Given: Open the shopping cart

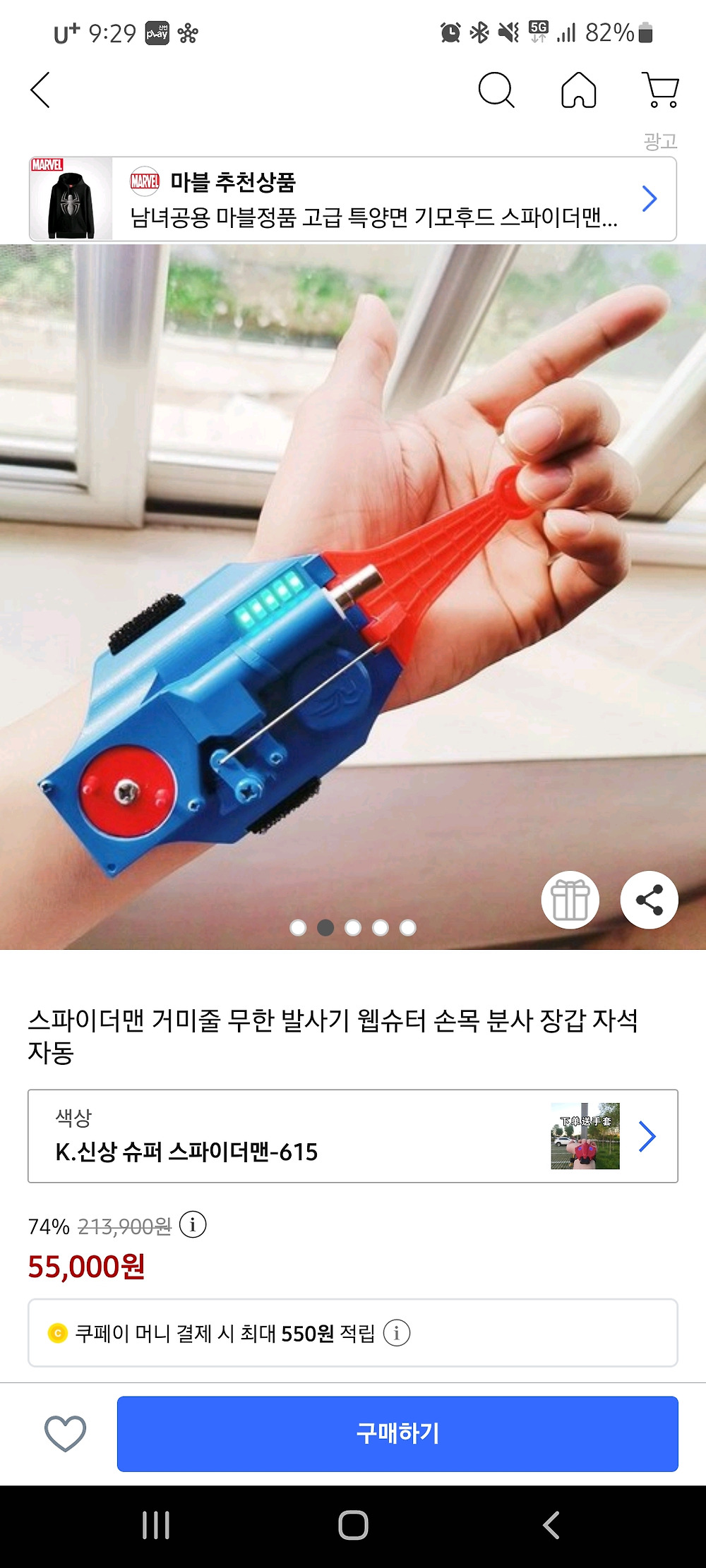Looking at the screenshot, I should 661,90.
